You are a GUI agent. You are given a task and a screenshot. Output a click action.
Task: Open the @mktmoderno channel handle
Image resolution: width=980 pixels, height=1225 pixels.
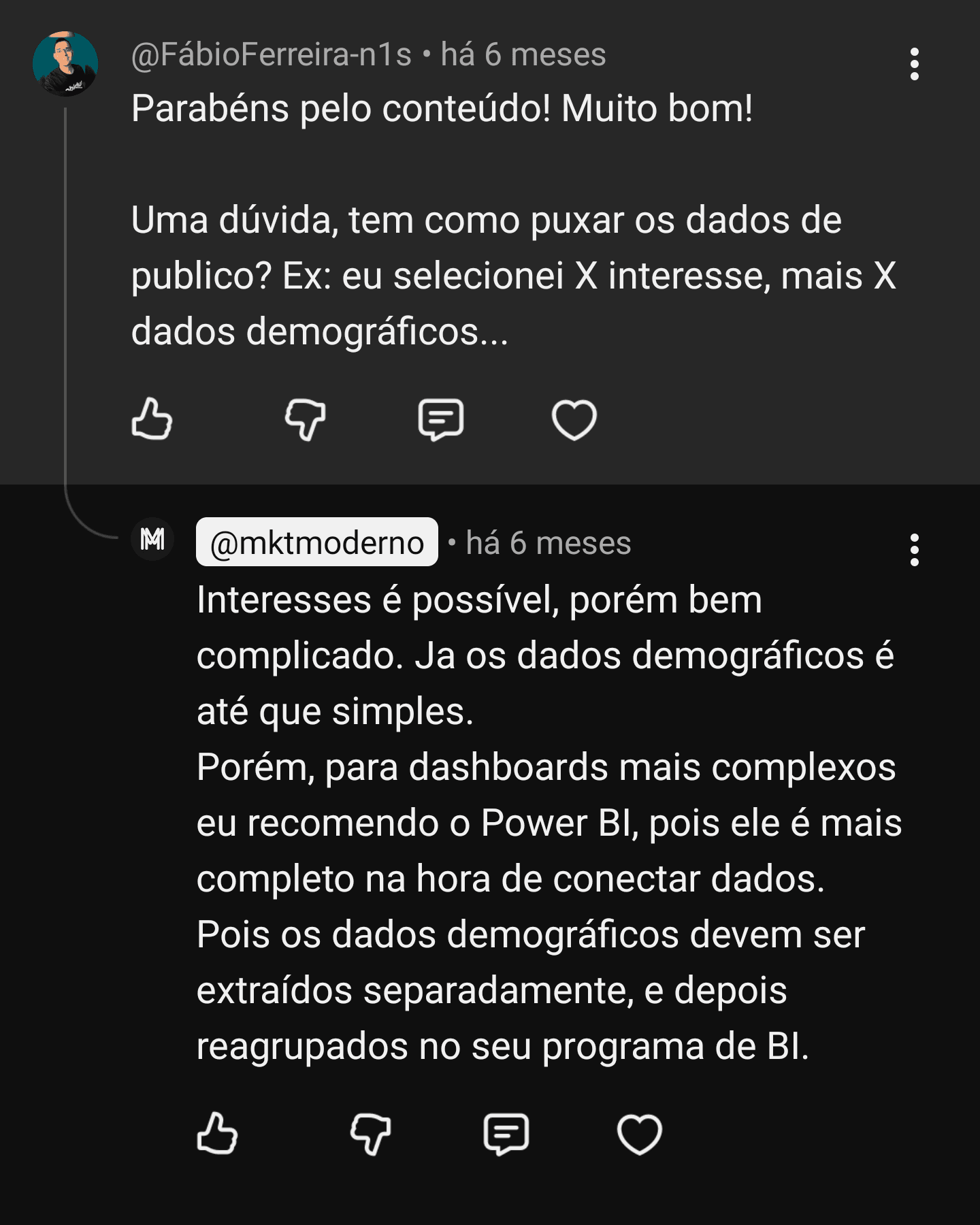316,542
